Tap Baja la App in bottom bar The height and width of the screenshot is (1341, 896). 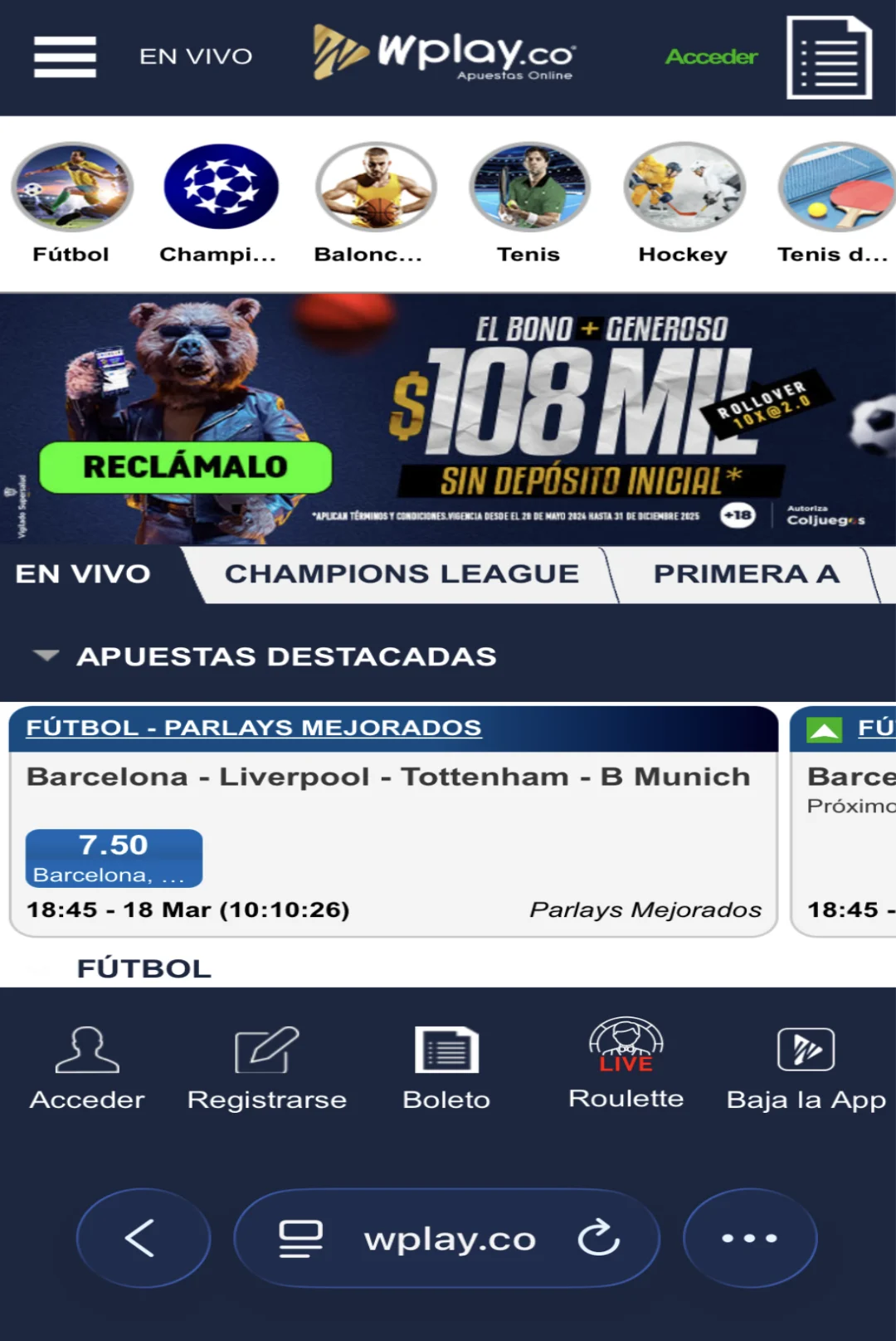click(806, 1070)
